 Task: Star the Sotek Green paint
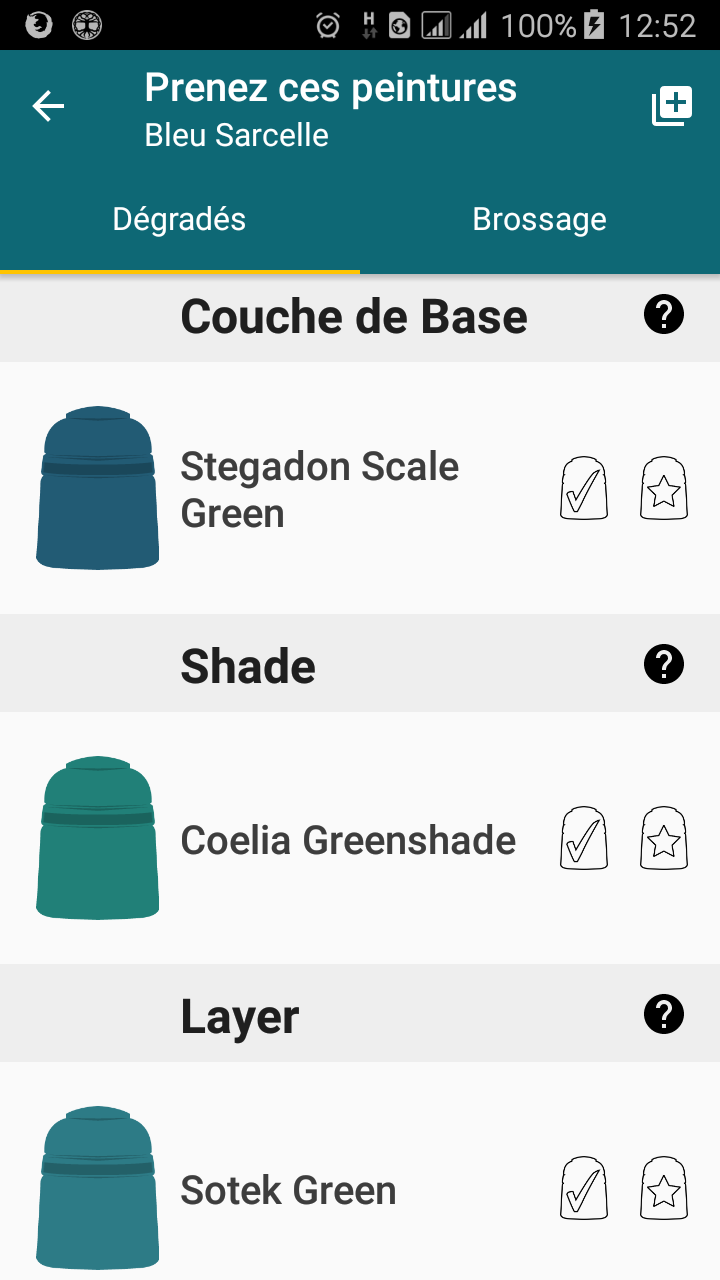[x=664, y=1189]
